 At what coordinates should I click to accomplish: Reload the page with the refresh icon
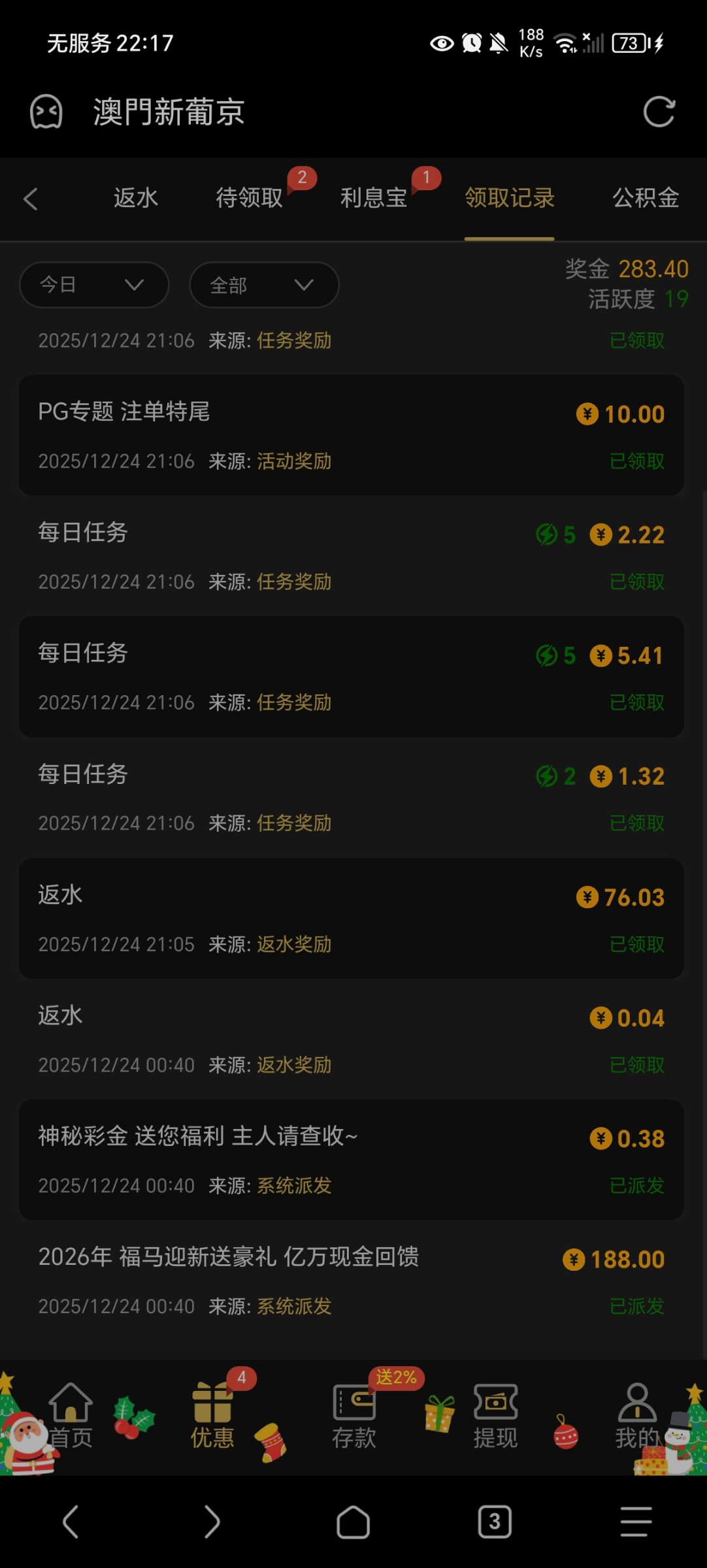[x=659, y=112]
